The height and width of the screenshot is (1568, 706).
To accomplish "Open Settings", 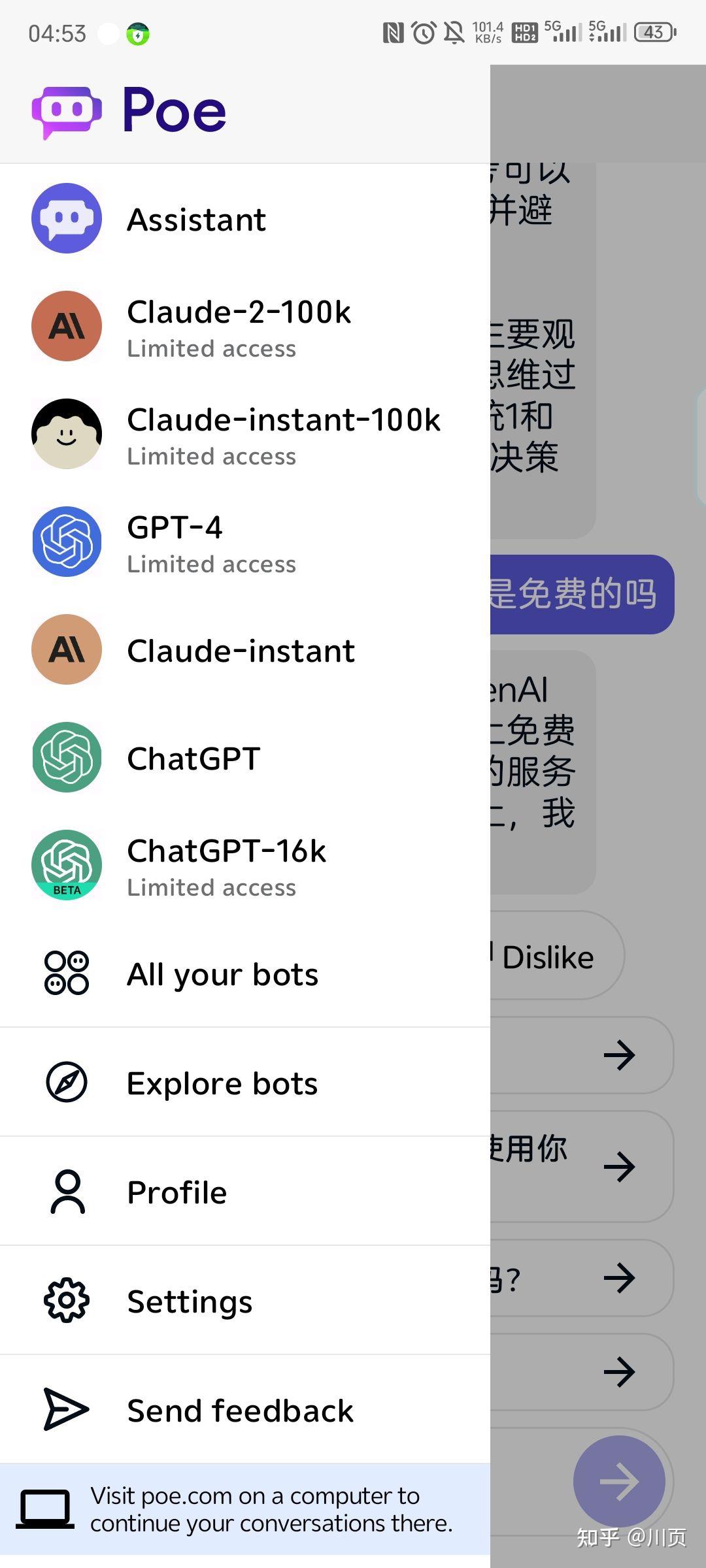I will 190,1301.
